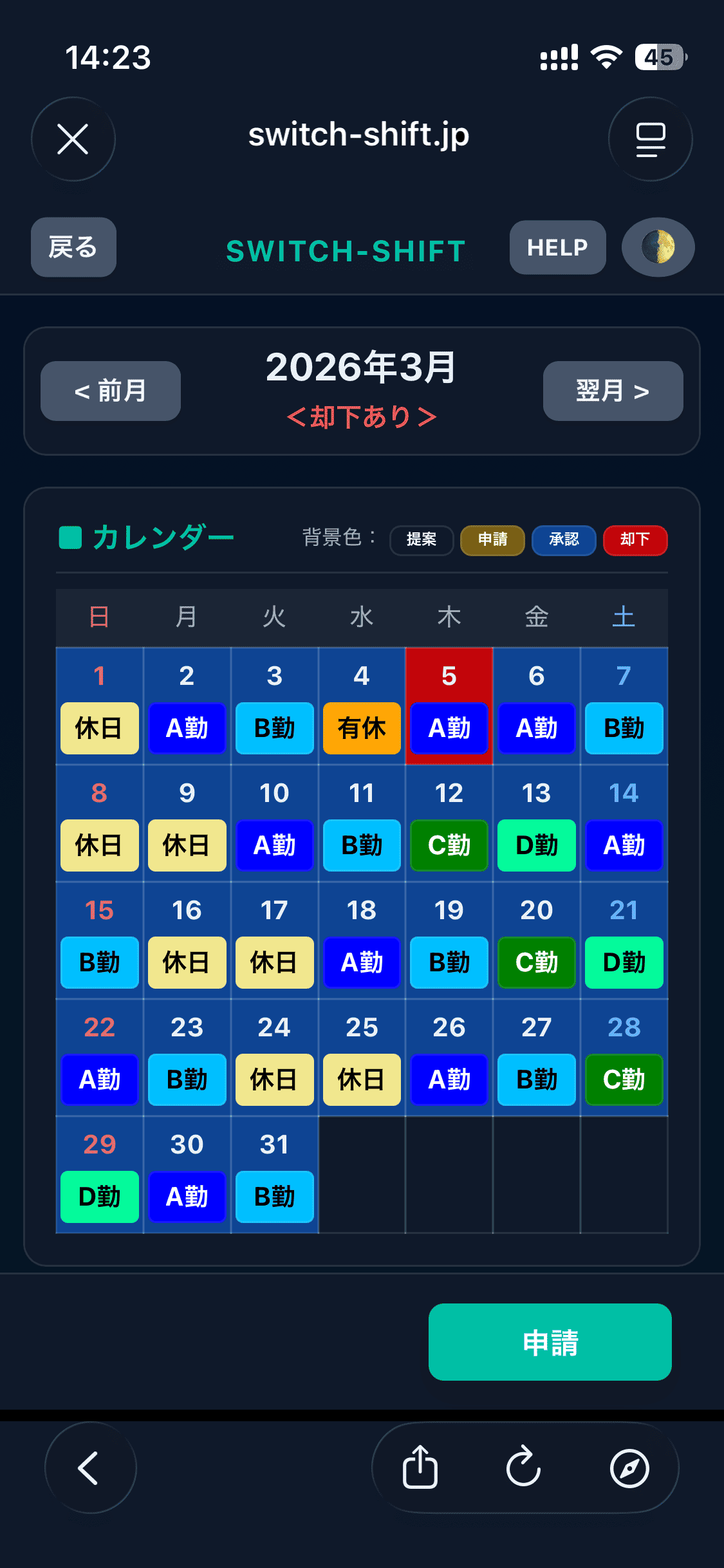
Task: Tap the back chevron in Safari toolbar
Action: (x=89, y=1468)
